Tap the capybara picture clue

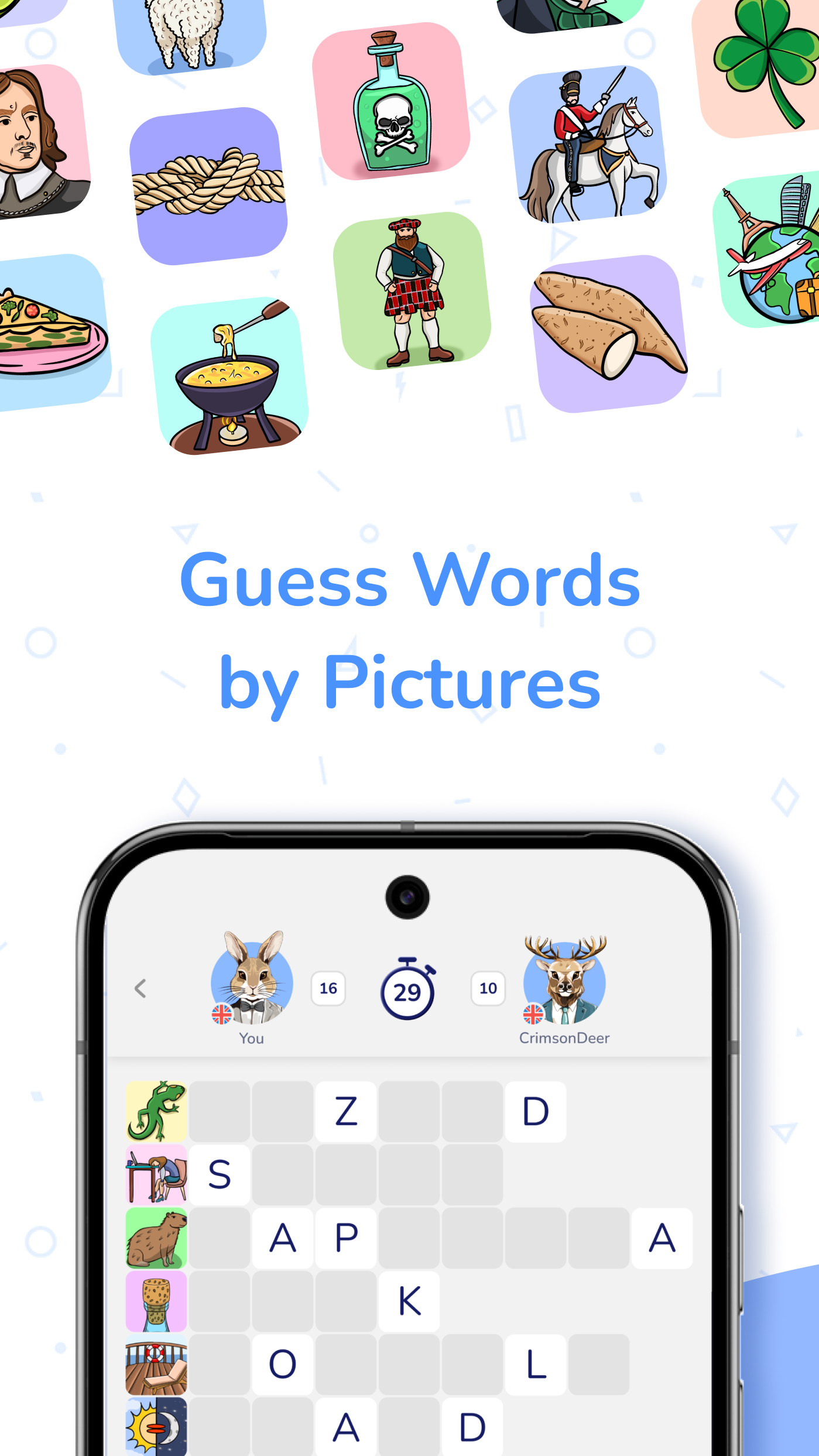click(x=156, y=1237)
